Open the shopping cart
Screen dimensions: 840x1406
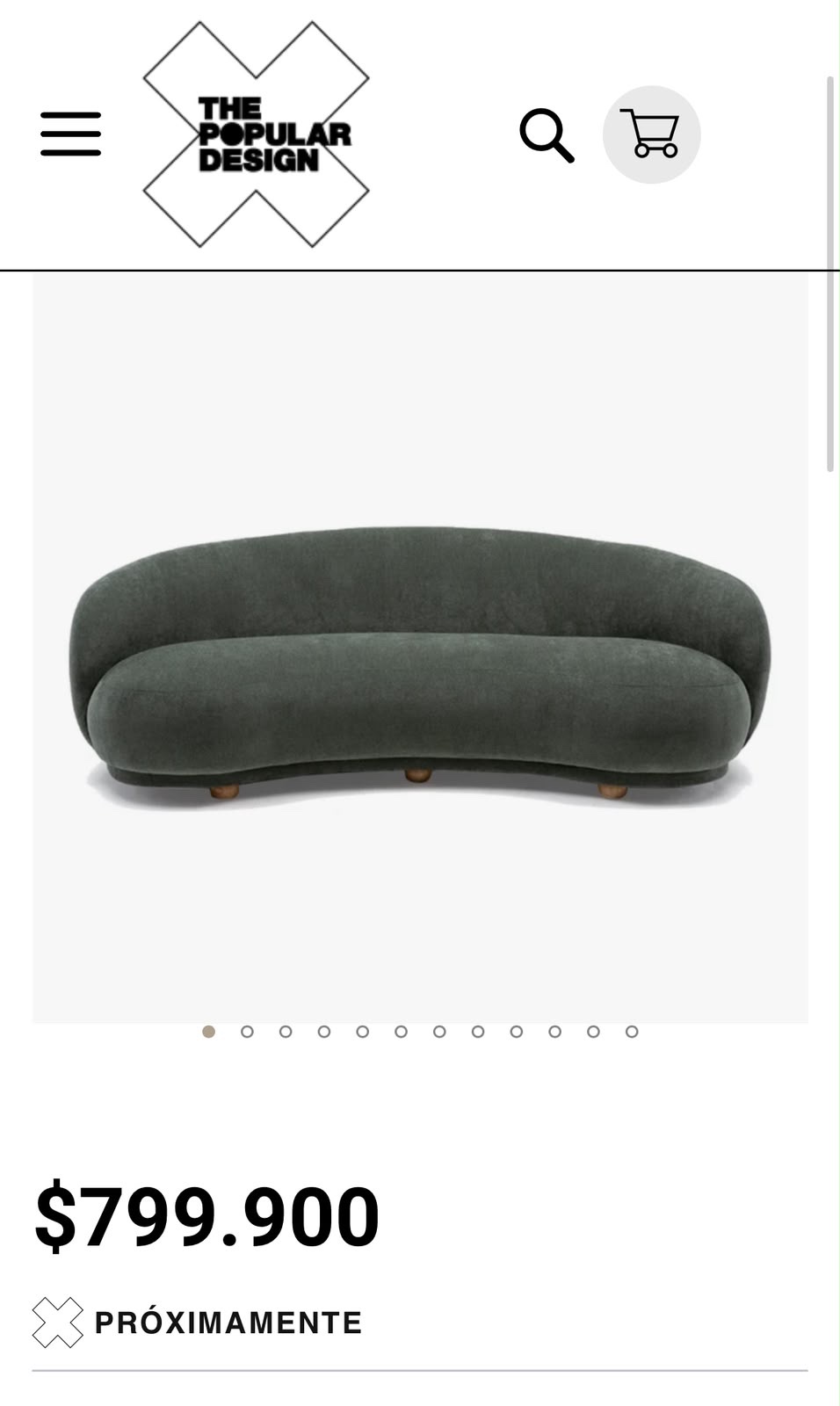tap(651, 134)
